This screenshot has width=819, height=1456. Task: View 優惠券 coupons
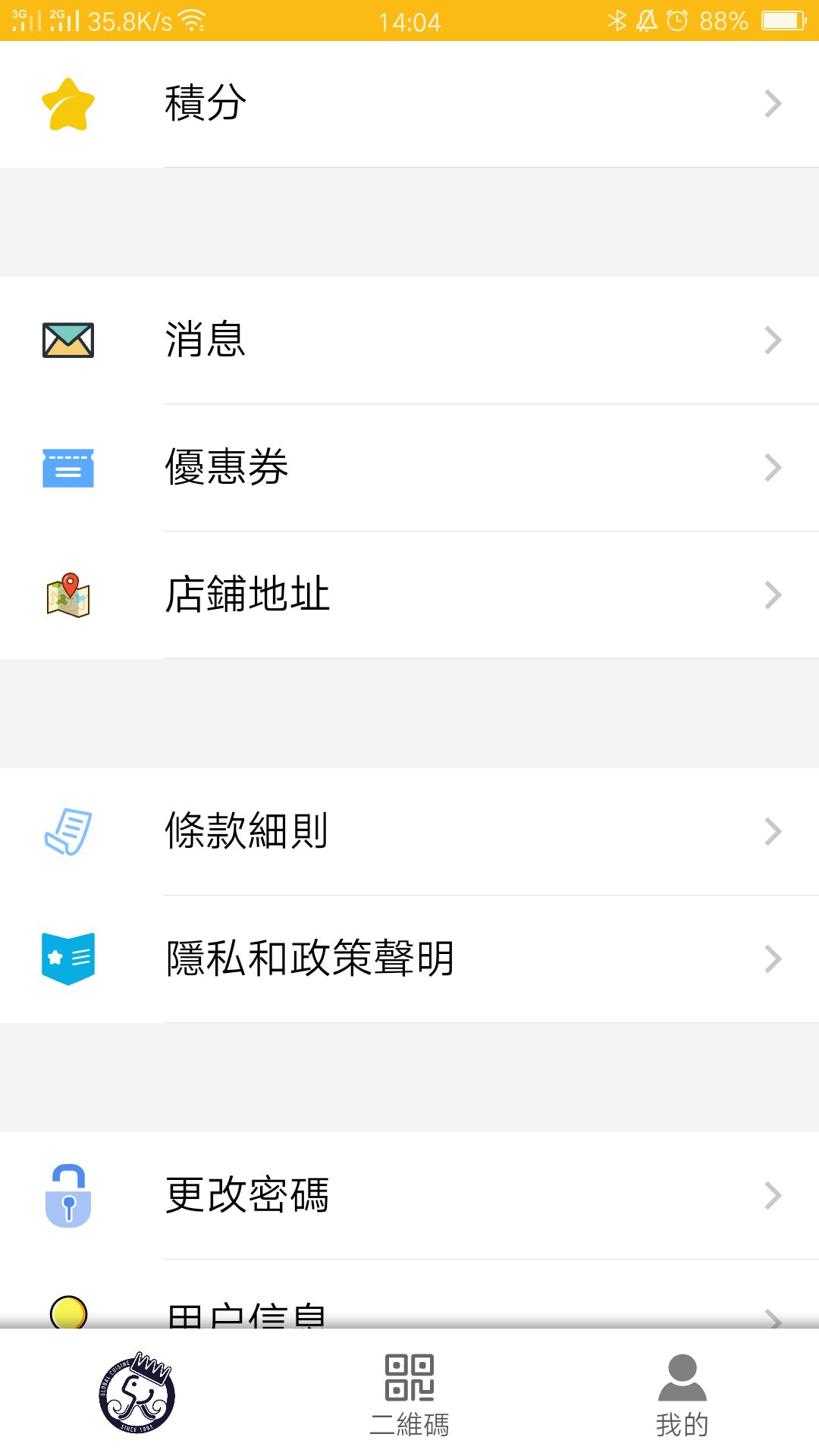(x=409, y=467)
